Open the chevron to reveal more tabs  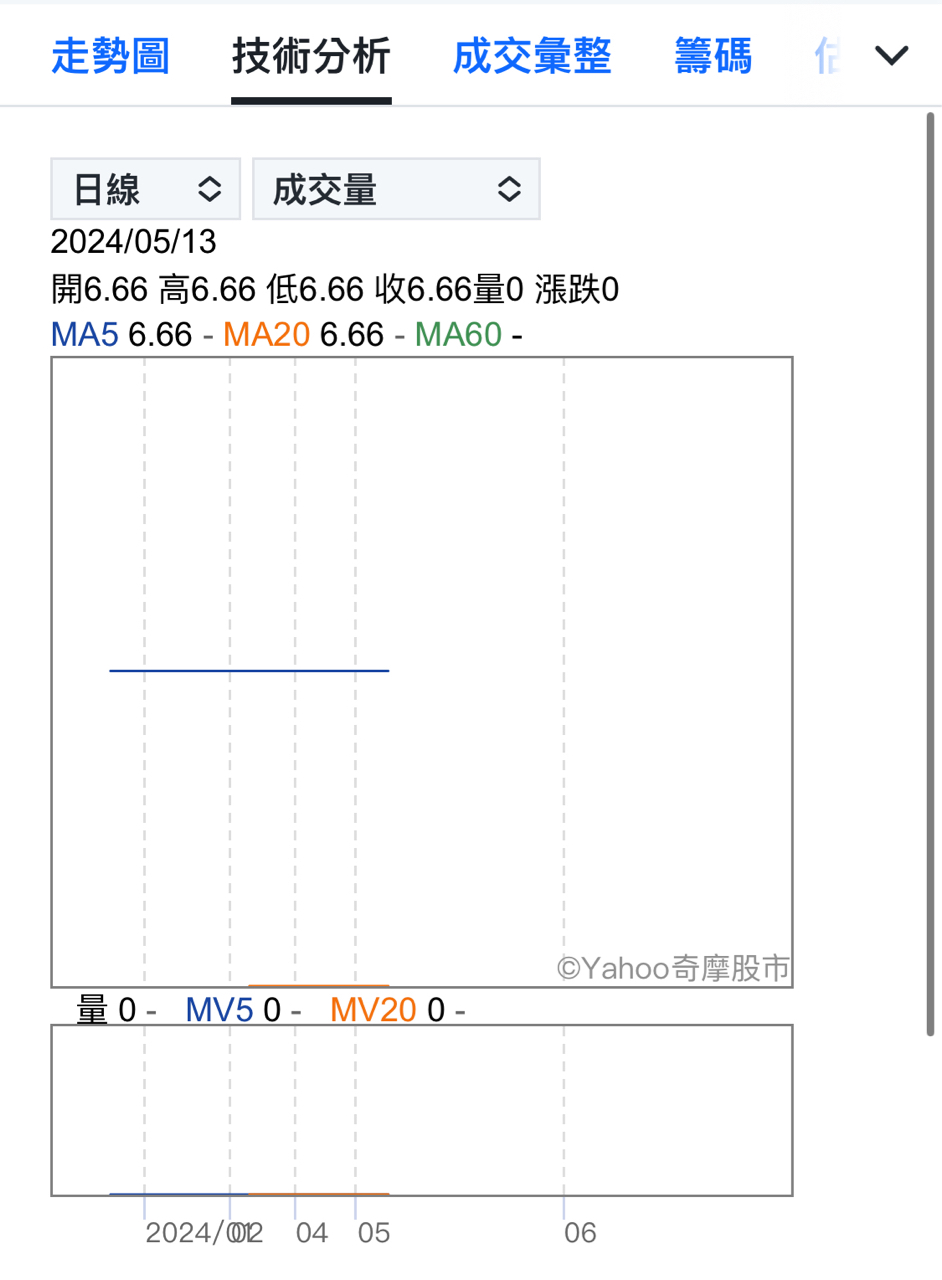pyautogui.click(x=890, y=55)
